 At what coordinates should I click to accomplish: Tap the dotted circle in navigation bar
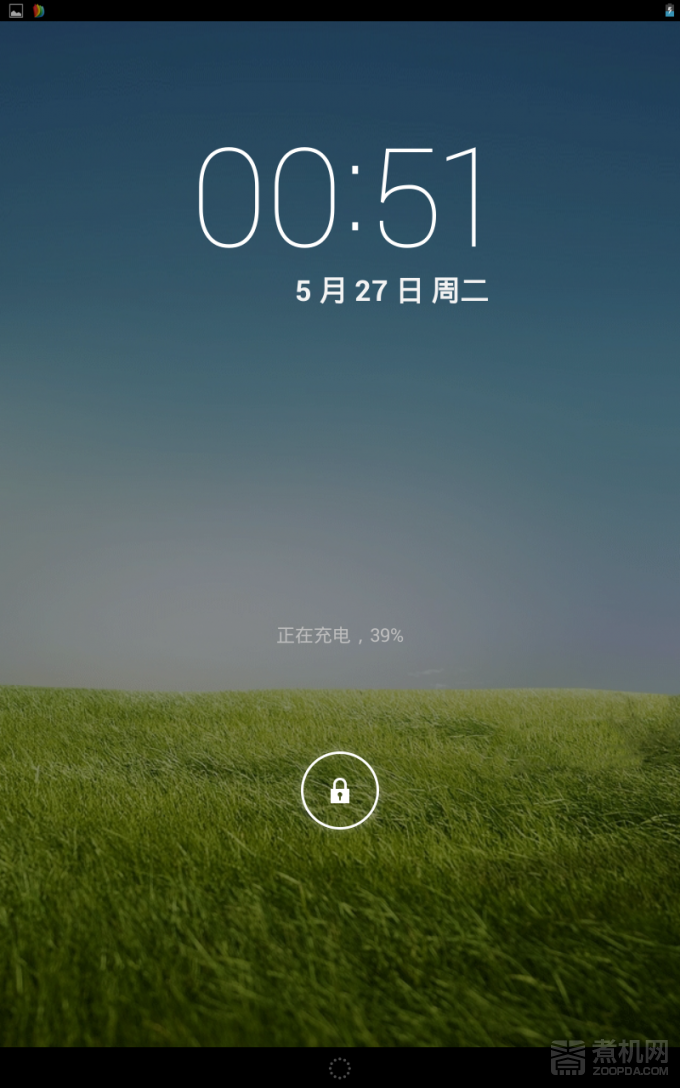pyautogui.click(x=340, y=1068)
